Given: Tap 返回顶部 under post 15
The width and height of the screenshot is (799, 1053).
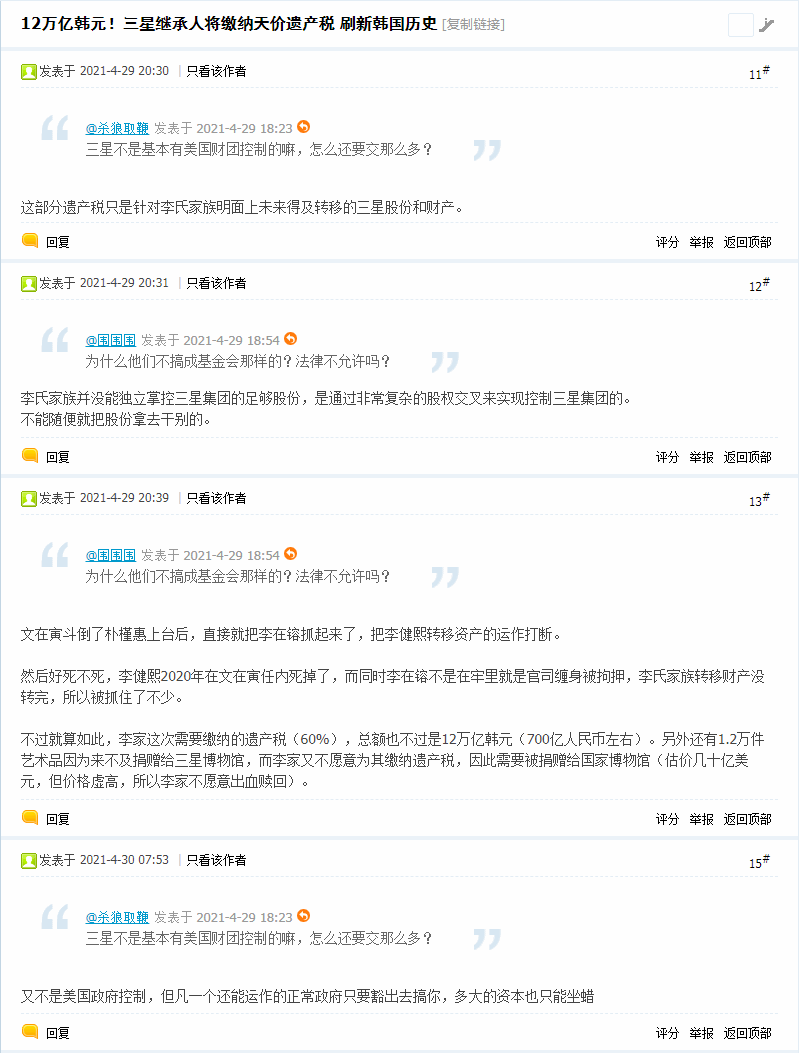Looking at the screenshot, I should pos(747,1033).
